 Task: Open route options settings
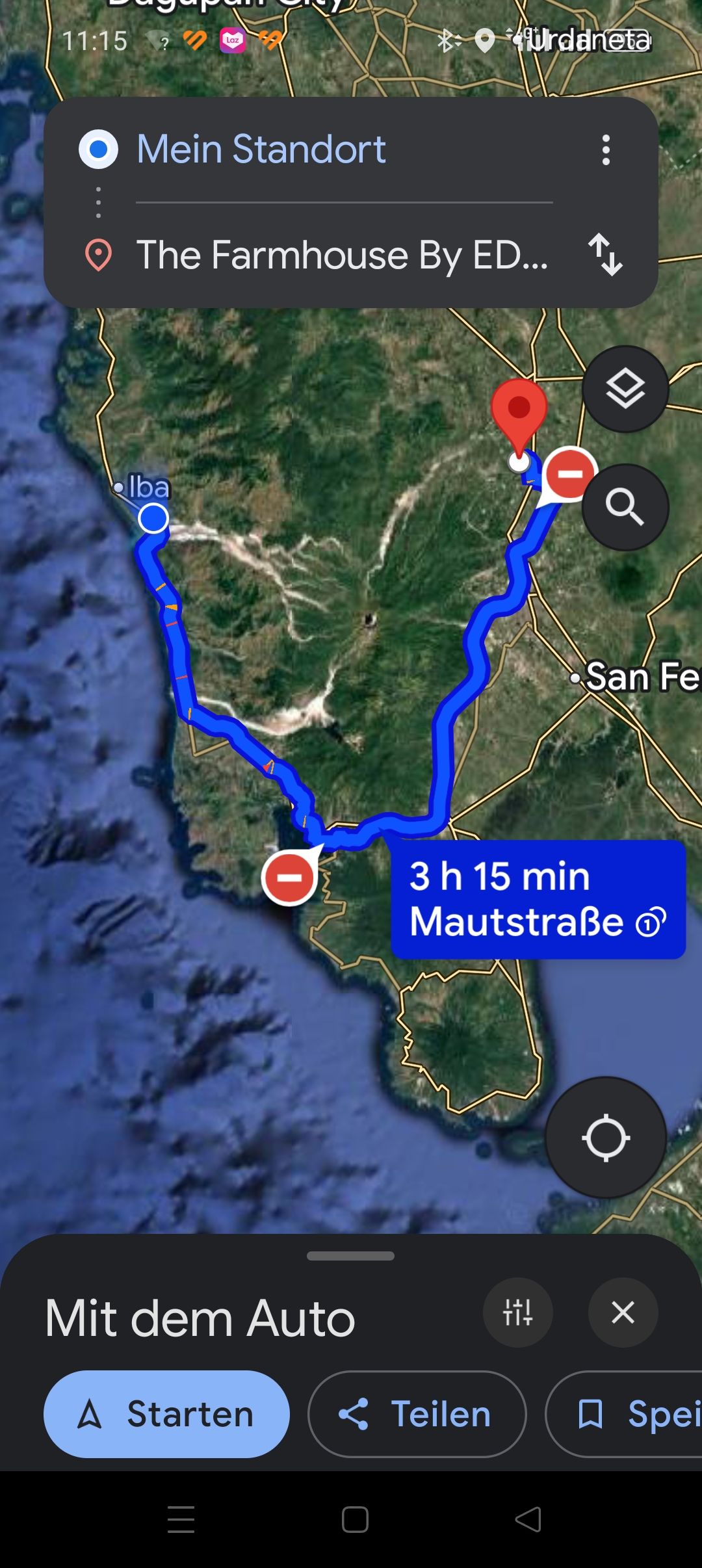(x=517, y=1313)
